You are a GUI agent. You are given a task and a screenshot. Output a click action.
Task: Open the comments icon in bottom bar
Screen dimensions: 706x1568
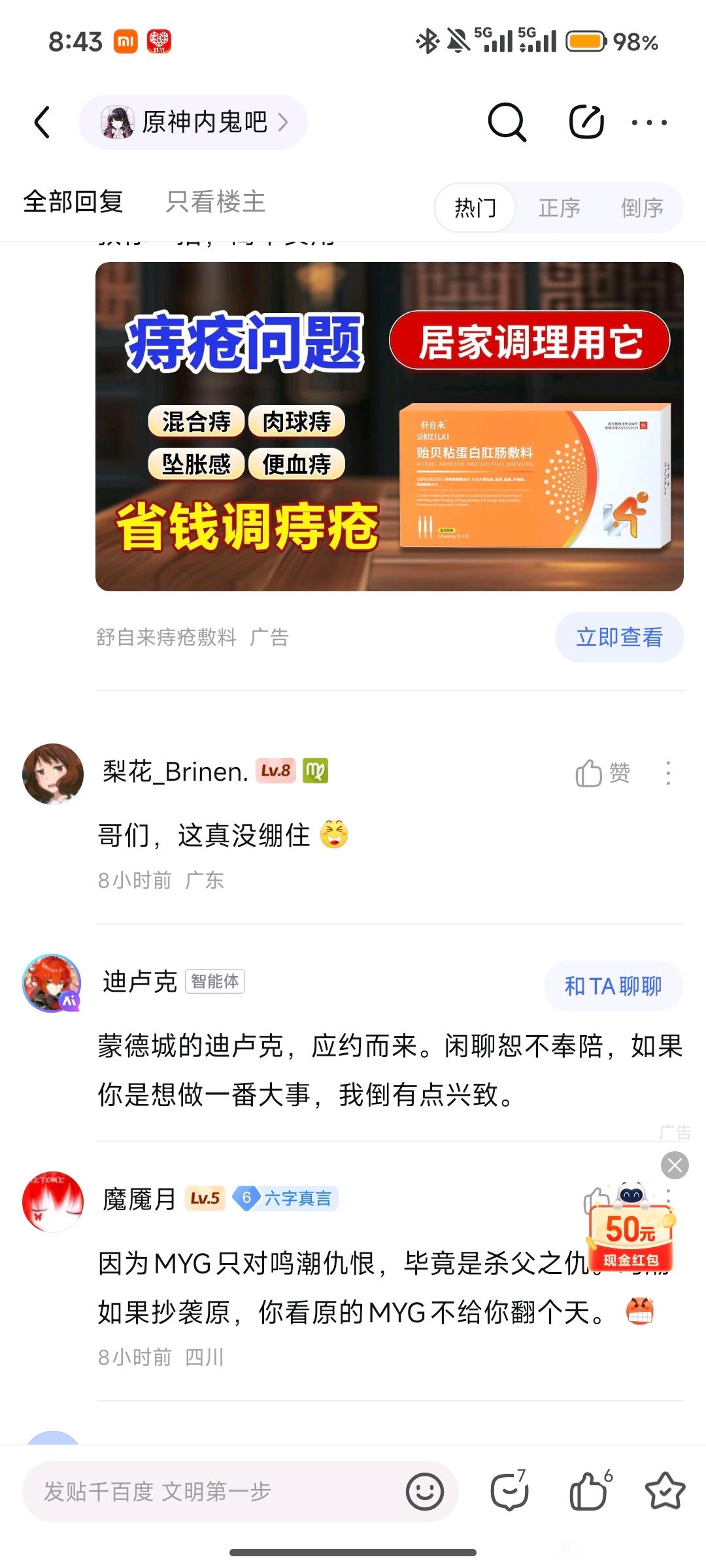point(509,1492)
